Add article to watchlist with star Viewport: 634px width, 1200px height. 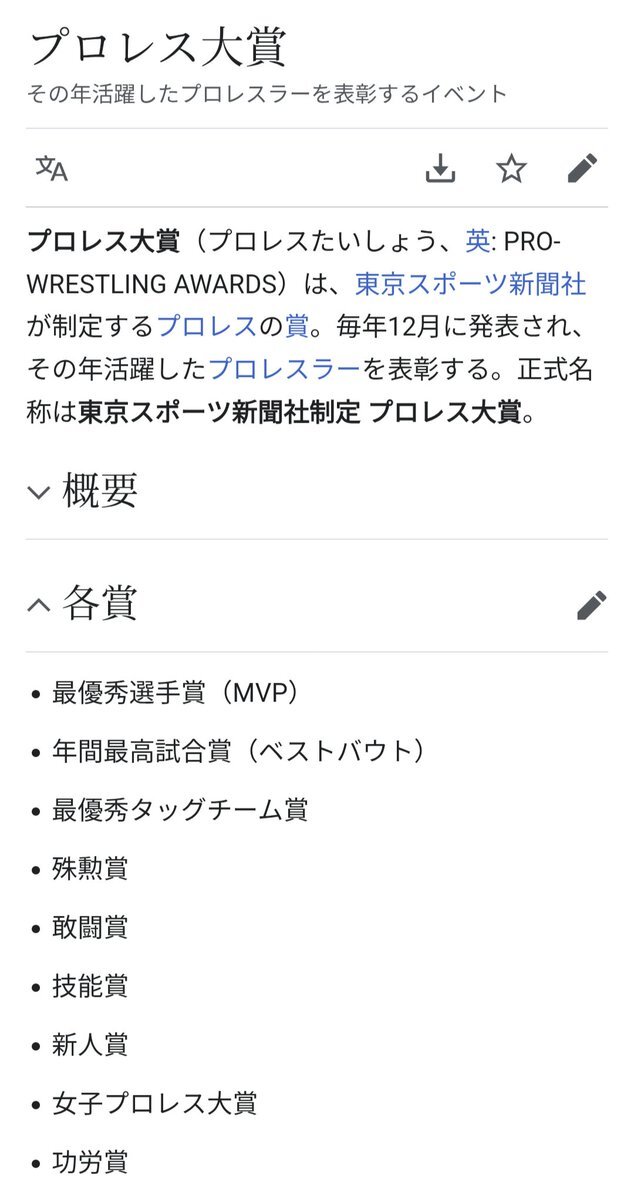[x=511, y=169]
